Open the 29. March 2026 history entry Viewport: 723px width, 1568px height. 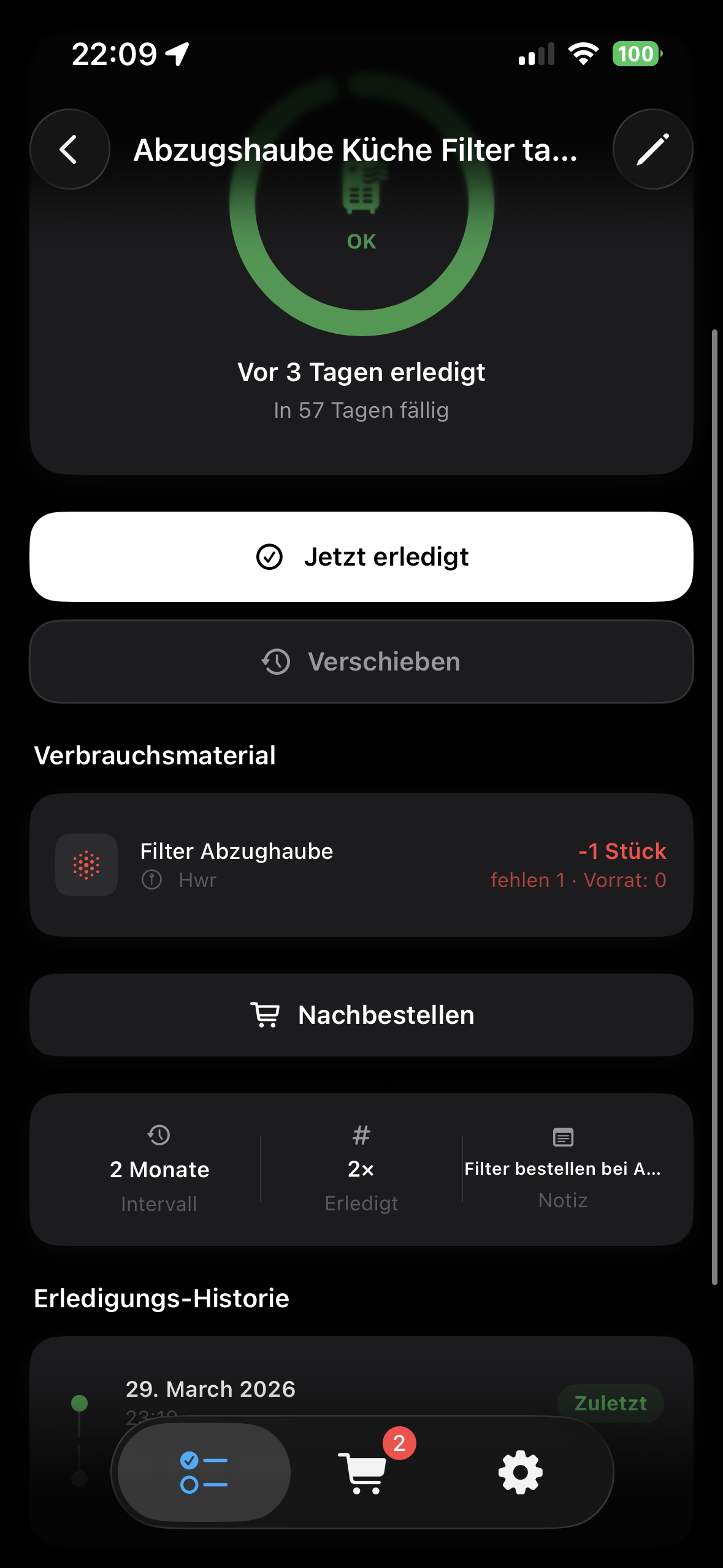212,1389
